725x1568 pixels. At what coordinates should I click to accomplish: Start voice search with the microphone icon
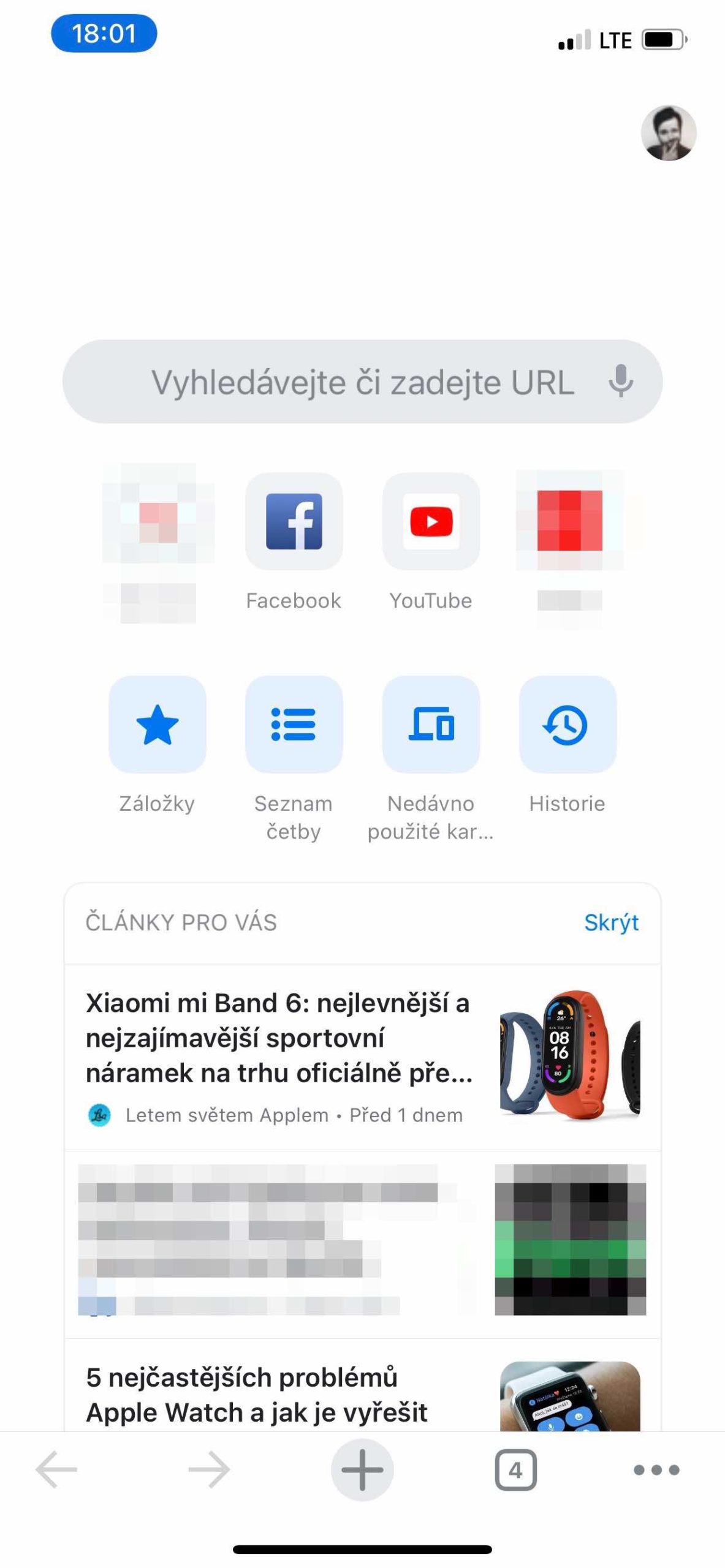pos(621,383)
